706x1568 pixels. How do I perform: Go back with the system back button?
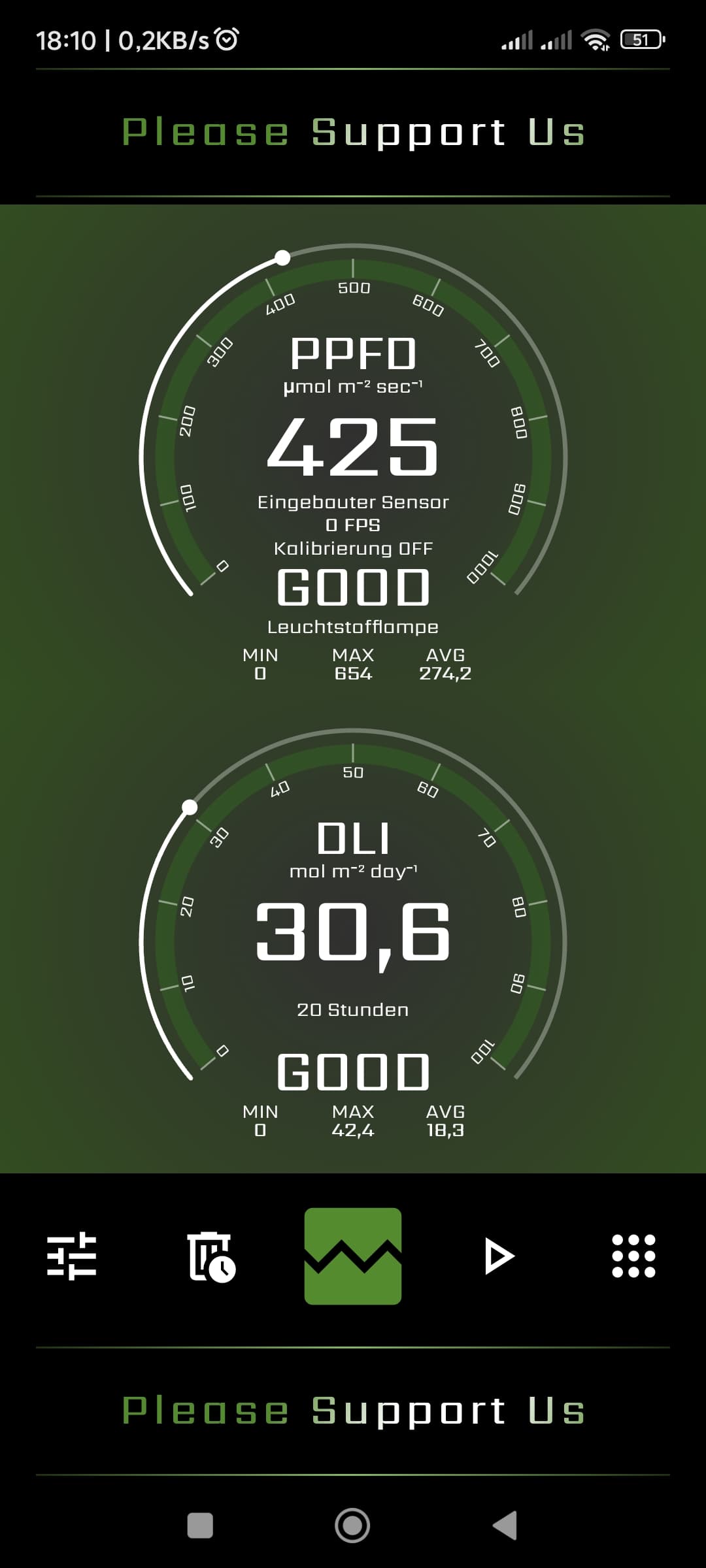[505, 1526]
